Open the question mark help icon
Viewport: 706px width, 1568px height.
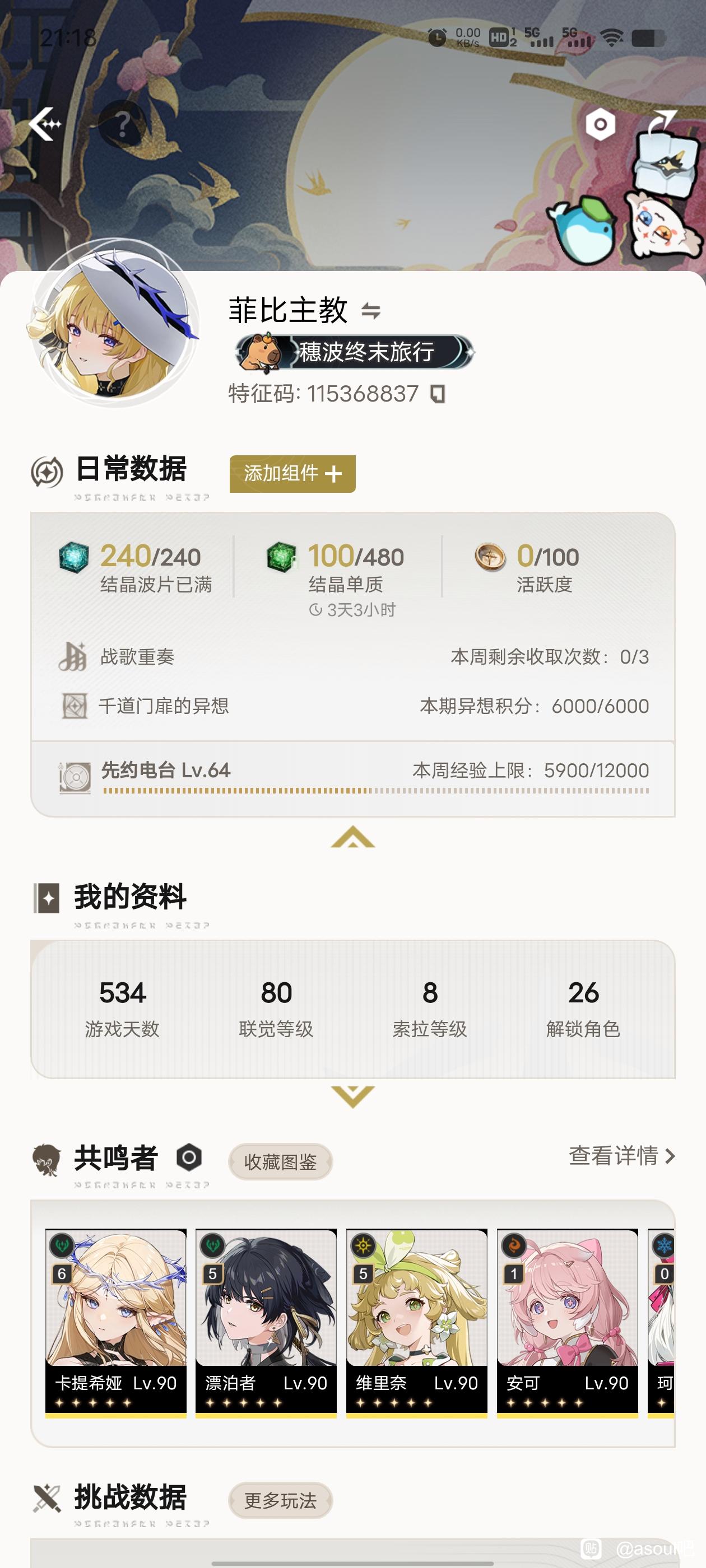(x=123, y=125)
